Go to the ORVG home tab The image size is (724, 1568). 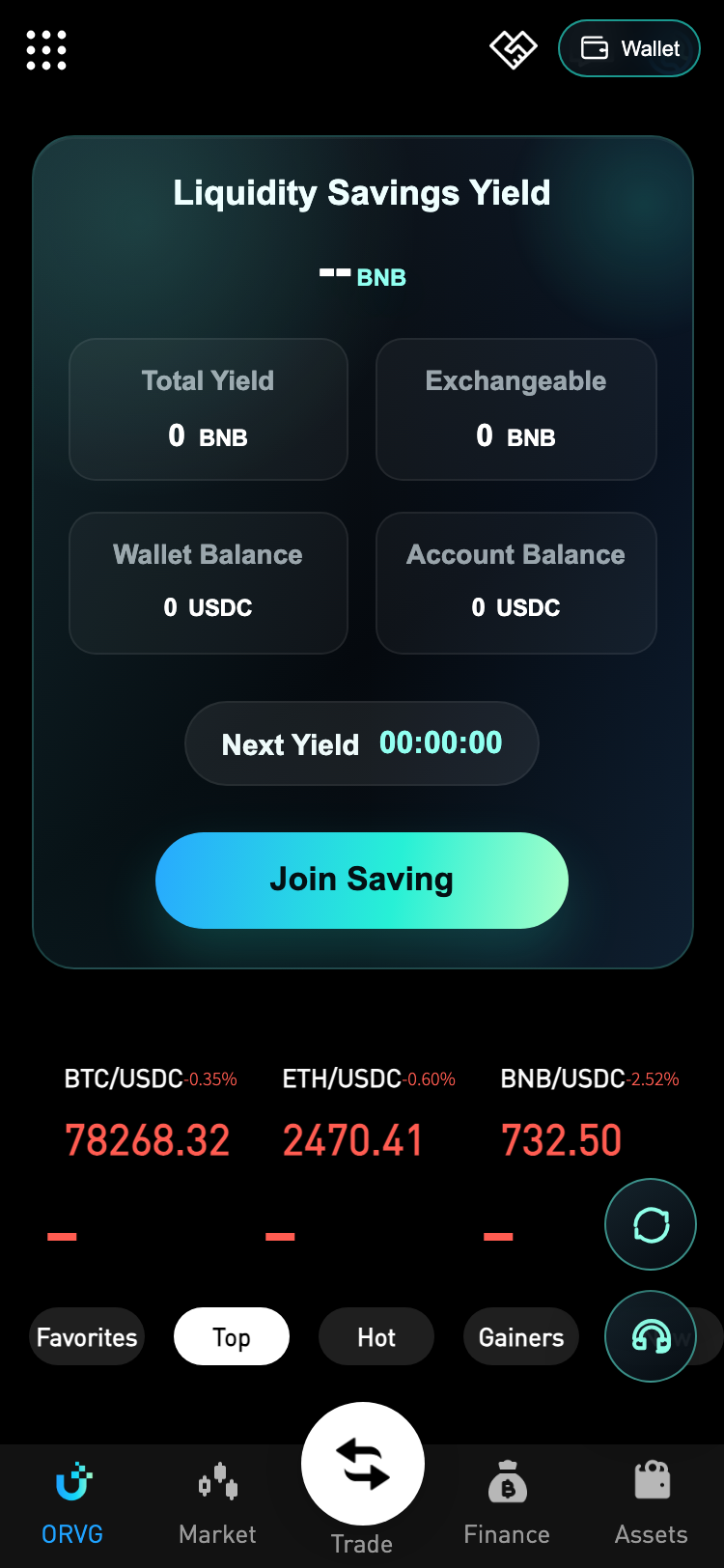[72, 1504]
